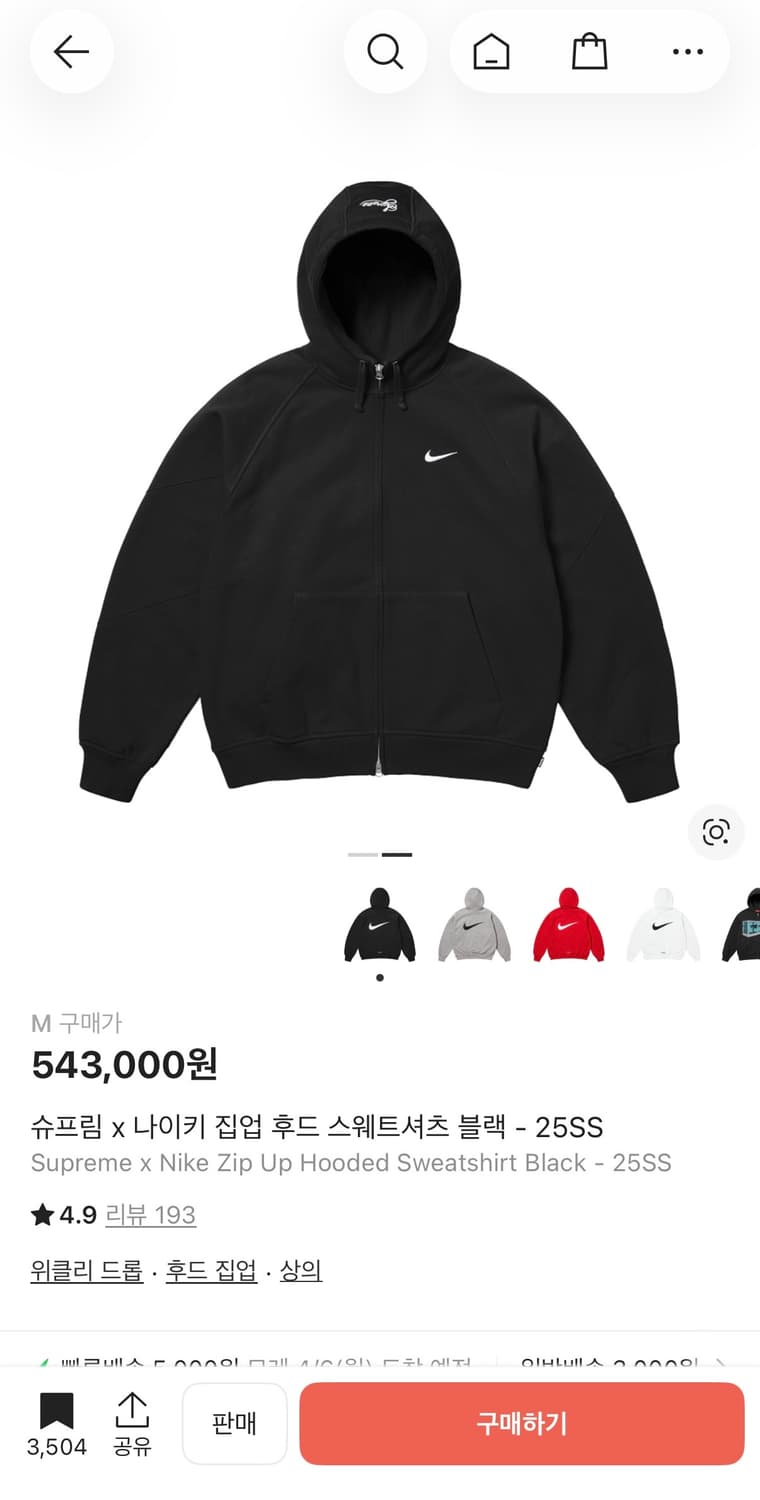
Task: Go to home via the home icon
Action: coord(488,52)
